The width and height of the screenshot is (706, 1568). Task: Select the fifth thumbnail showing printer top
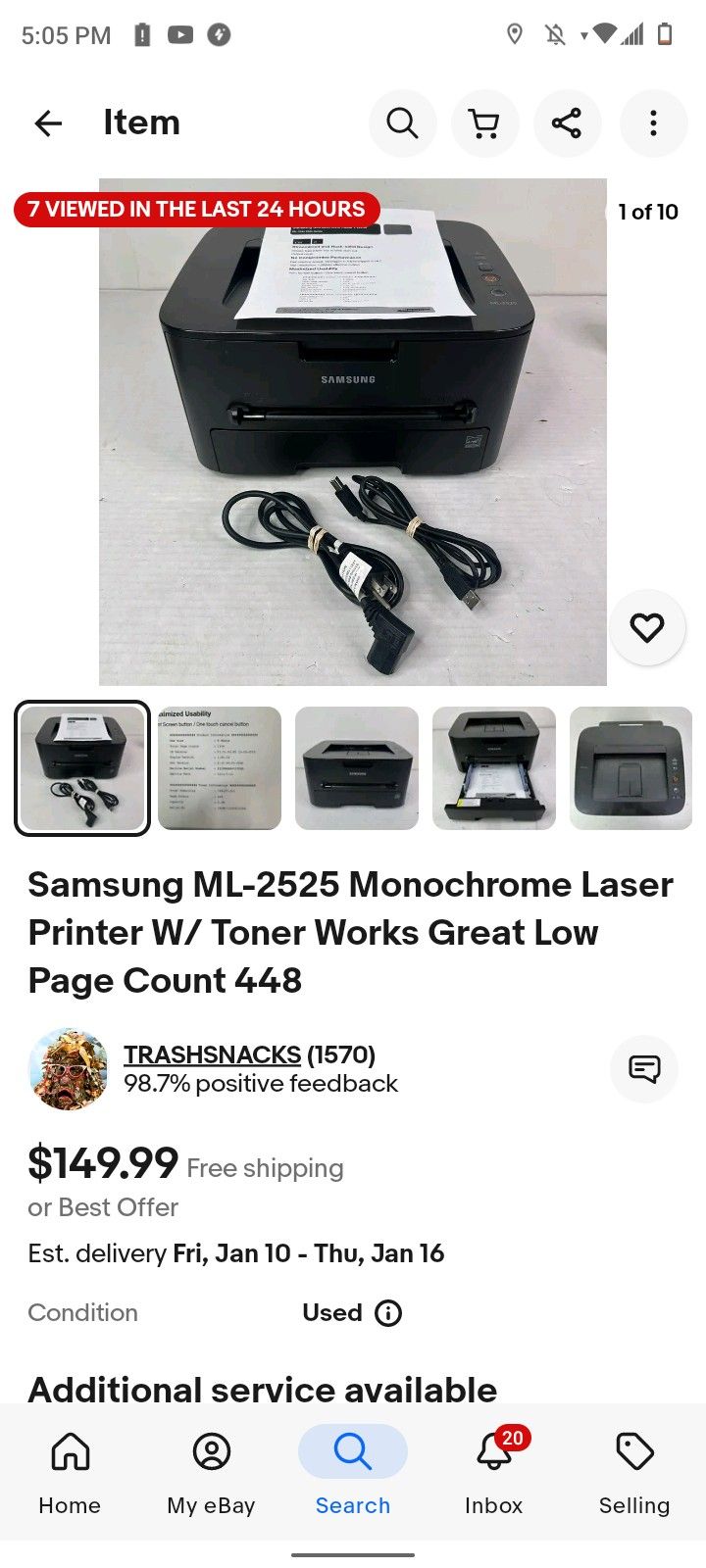[x=630, y=768]
